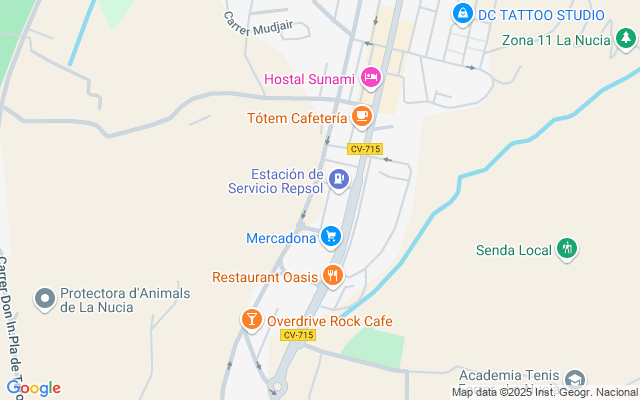Open the Academia Tenis place pin
Viewport: 640px width, 400px height.
point(574,379)
